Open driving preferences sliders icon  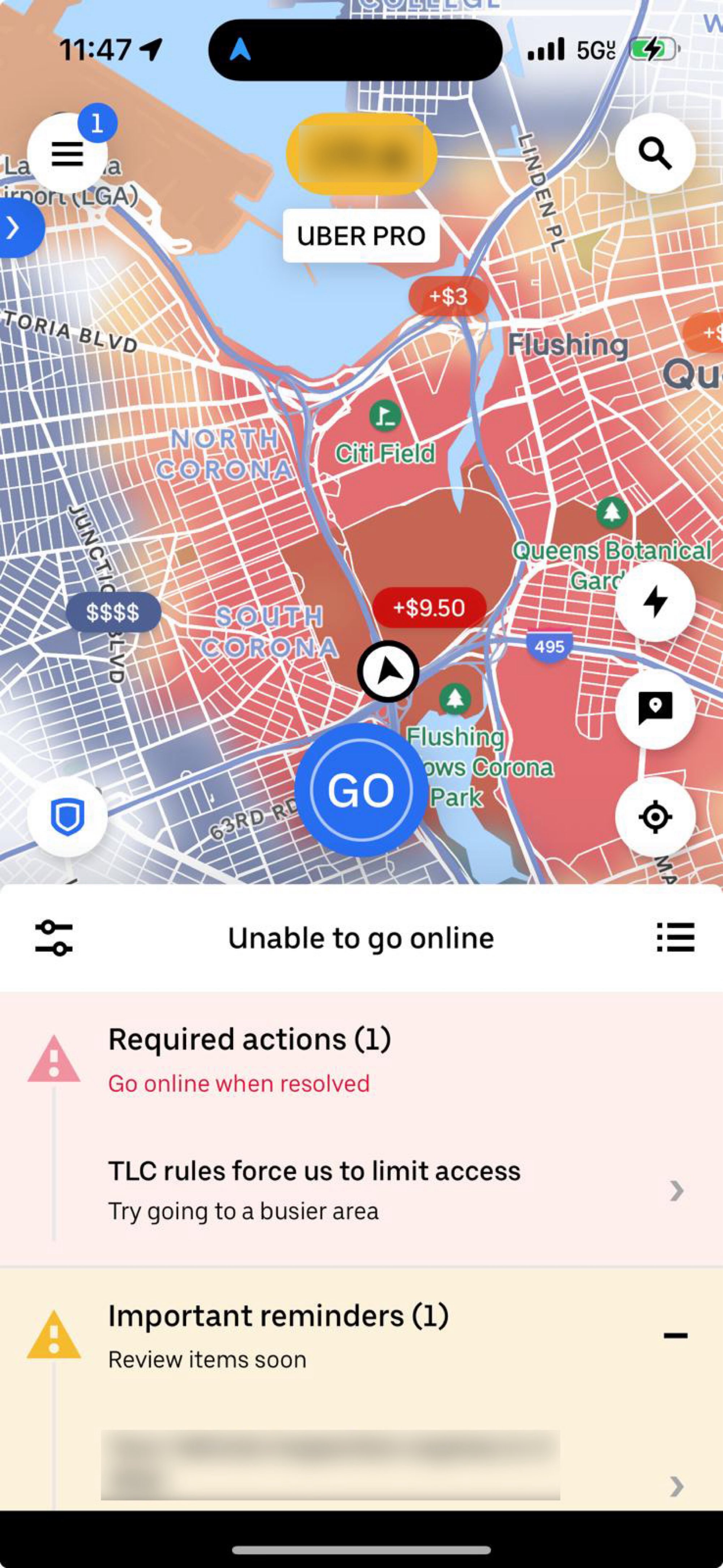point(54,938)
